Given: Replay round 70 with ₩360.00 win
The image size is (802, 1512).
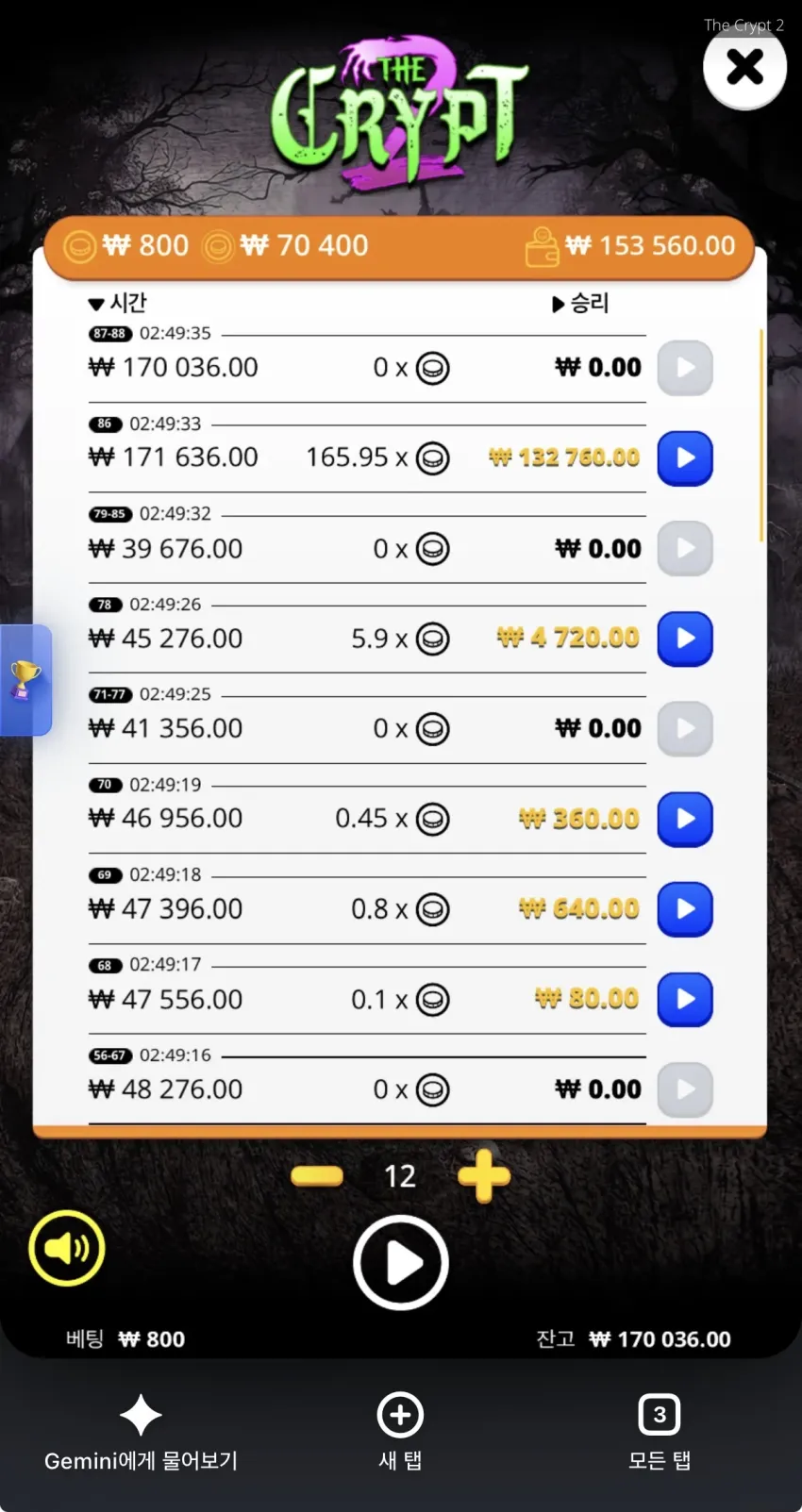Looking at the screenshot, I should [x=685, y=819].
